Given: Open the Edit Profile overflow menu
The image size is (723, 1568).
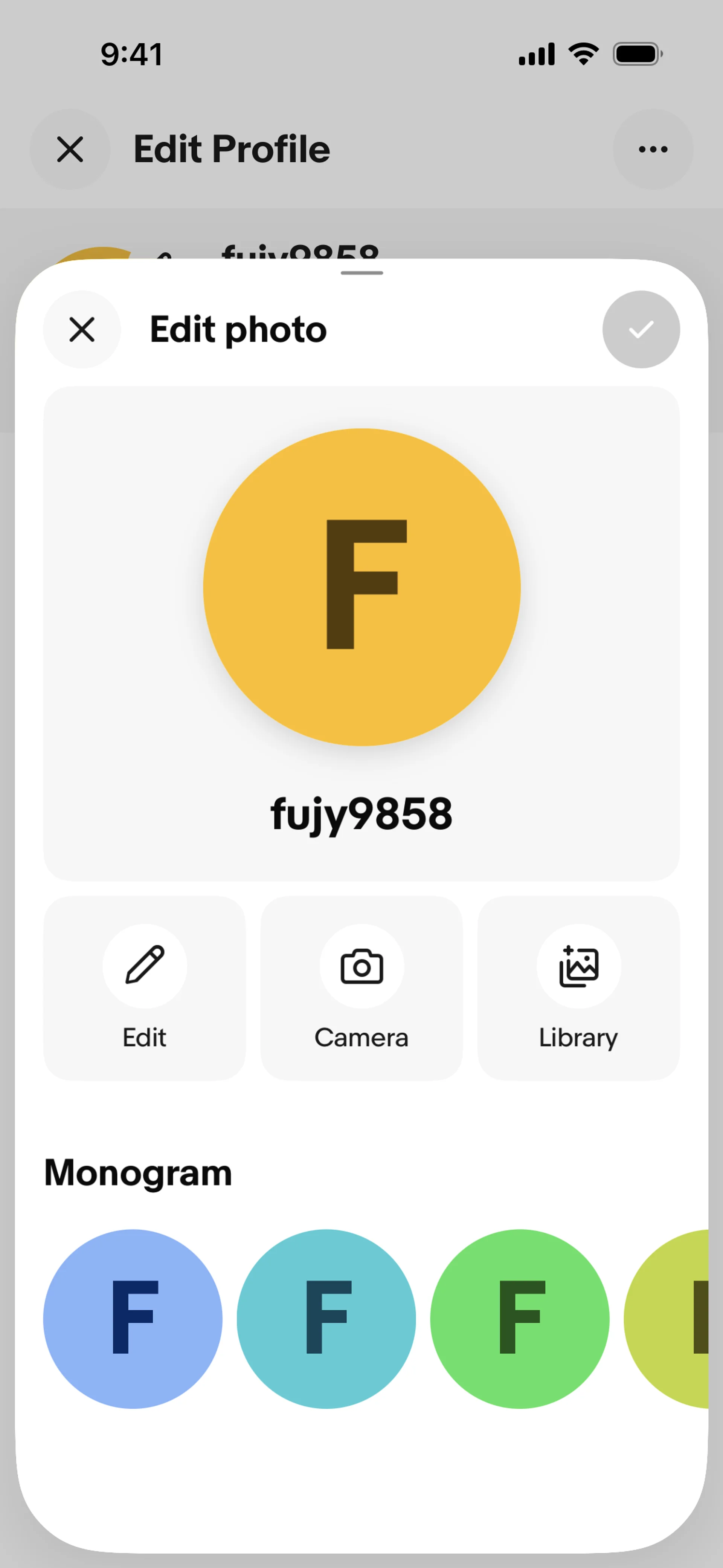Looking at the screenshot, I should [653, 149].
